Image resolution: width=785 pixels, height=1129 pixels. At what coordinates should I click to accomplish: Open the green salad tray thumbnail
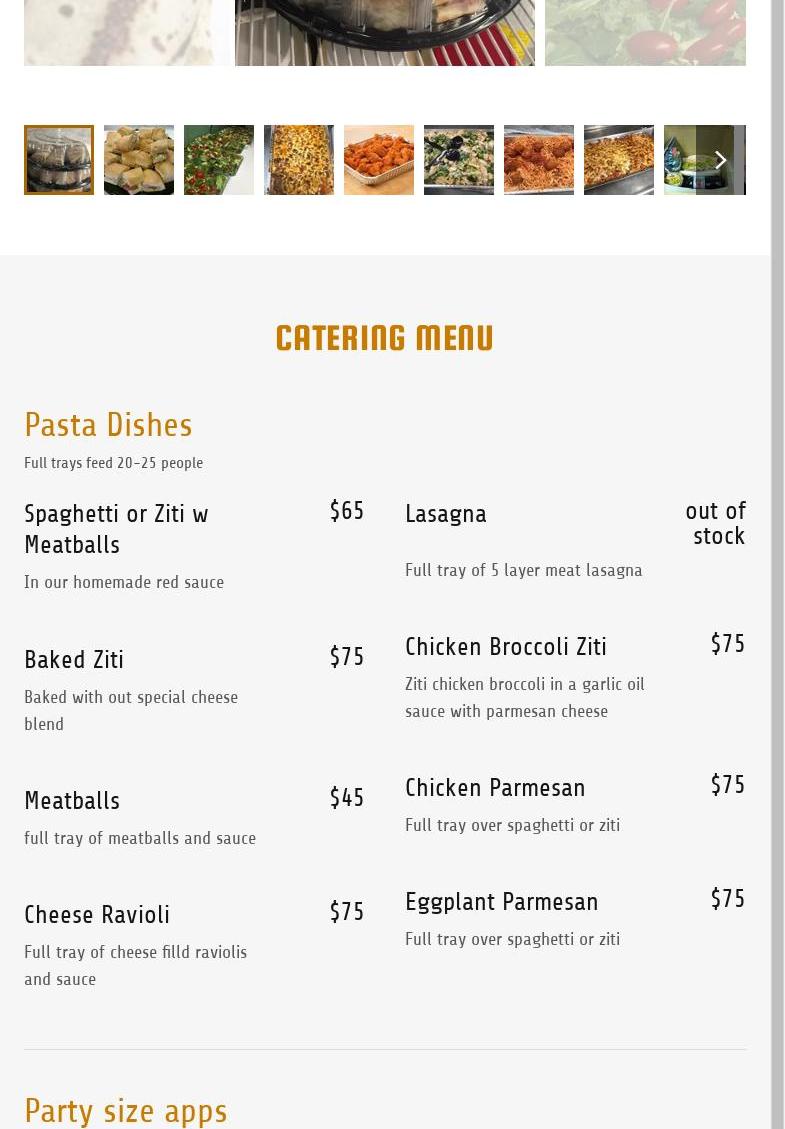point(219,160)
